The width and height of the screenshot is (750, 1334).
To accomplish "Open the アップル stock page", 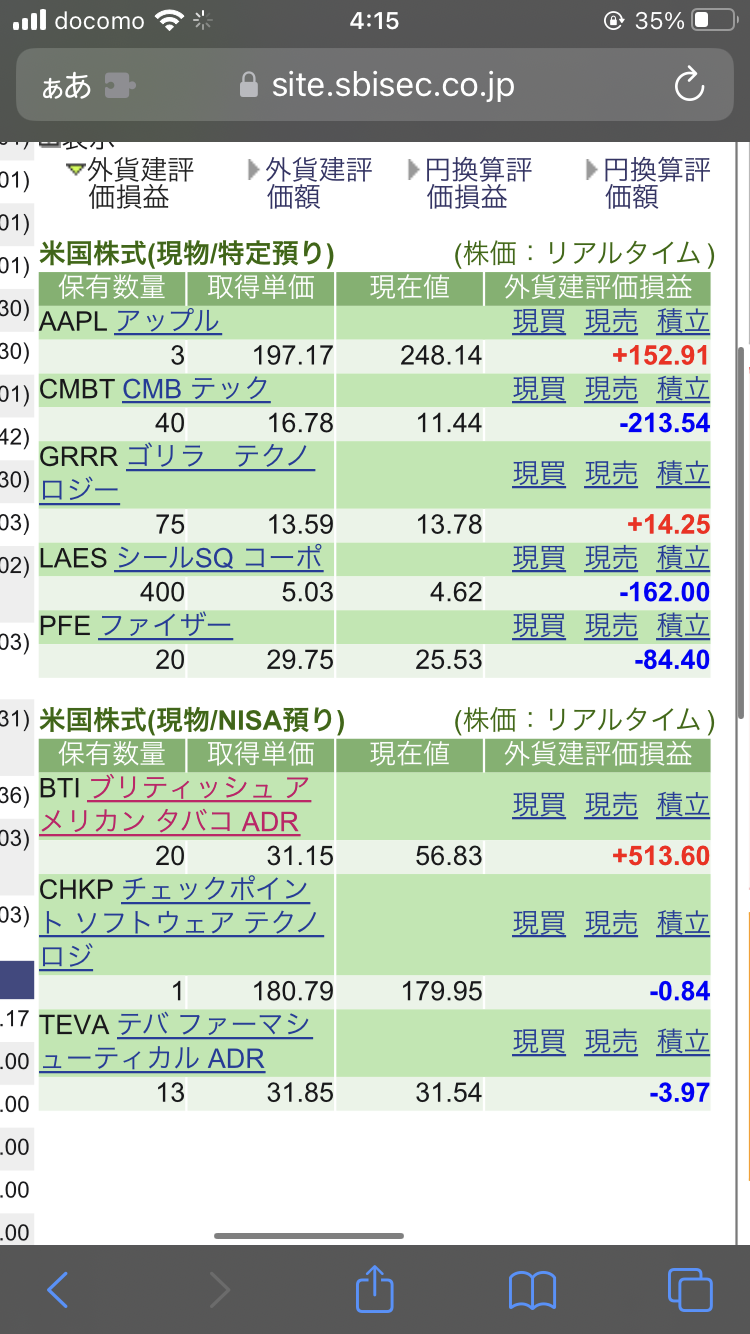I will [168, 321].
